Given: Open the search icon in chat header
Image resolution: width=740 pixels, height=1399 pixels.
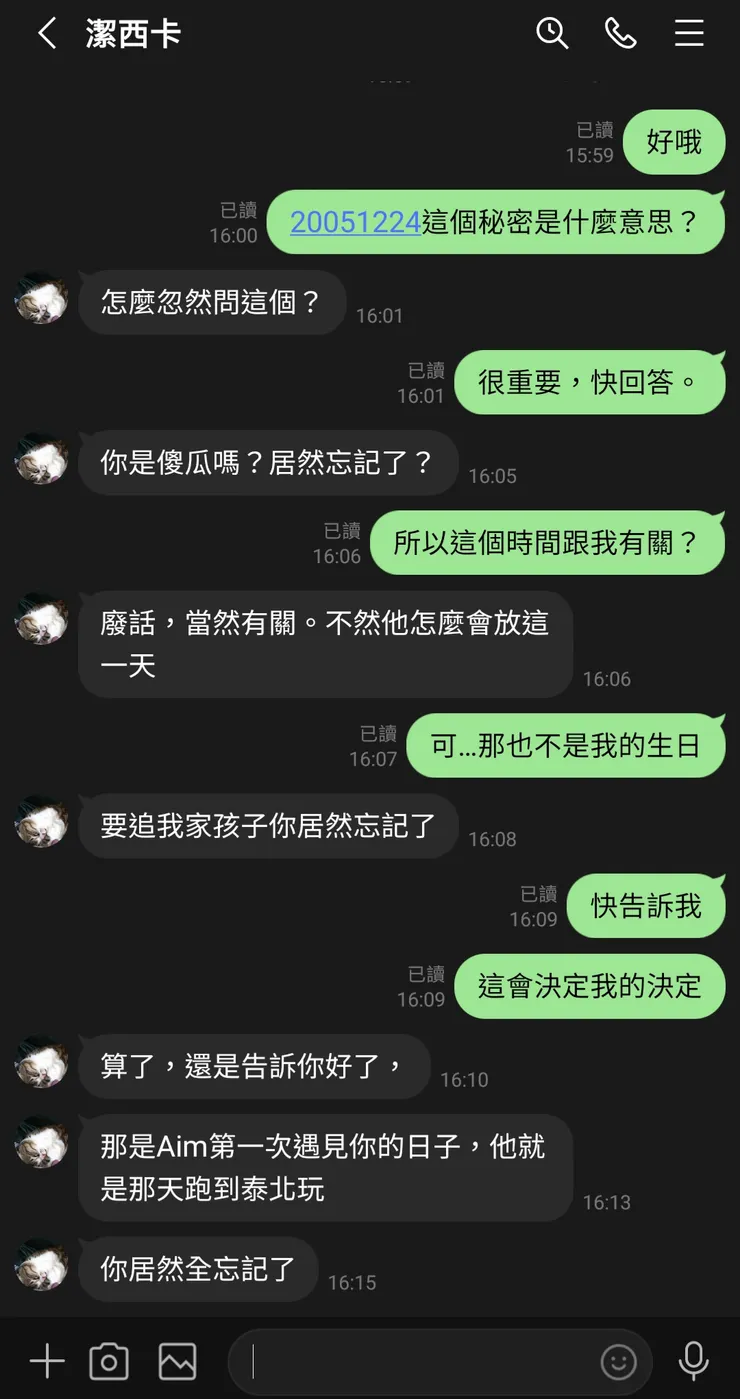Looking at the screenshot, I should 553,33.
